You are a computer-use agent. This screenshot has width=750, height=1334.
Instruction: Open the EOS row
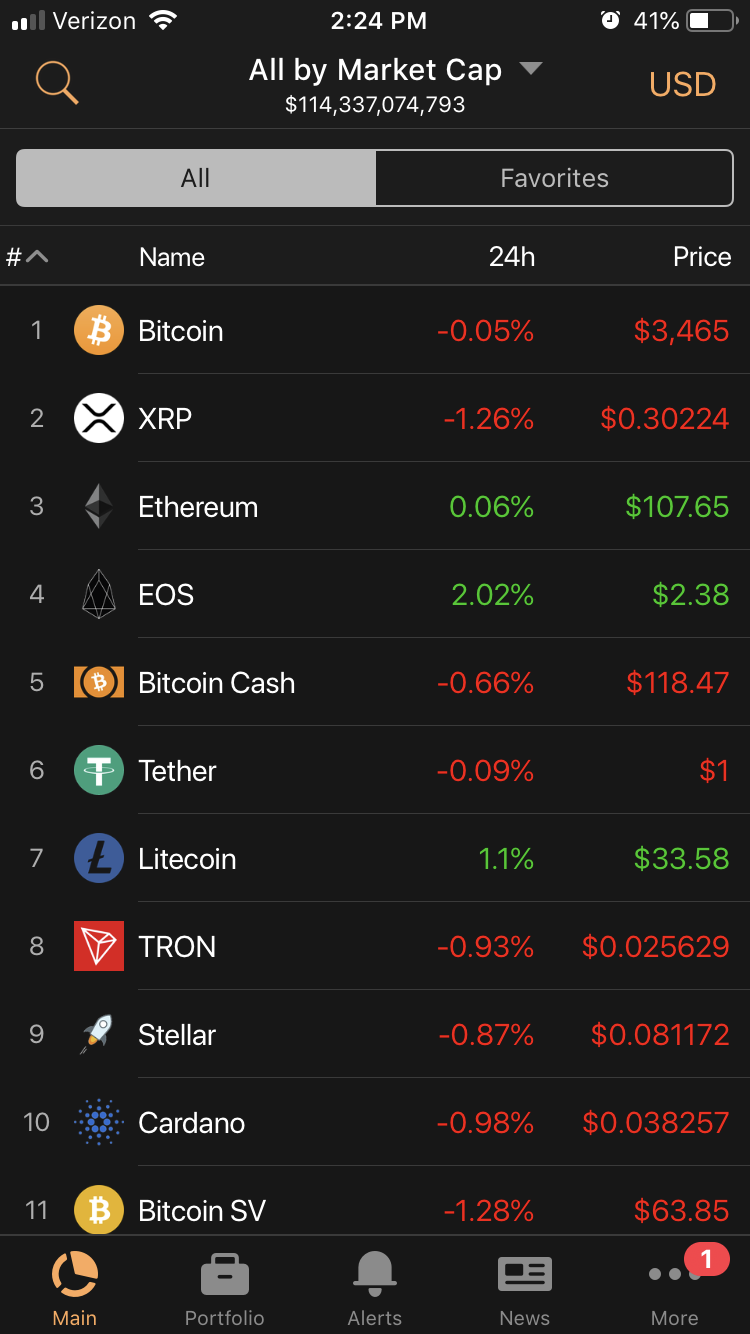375,594
